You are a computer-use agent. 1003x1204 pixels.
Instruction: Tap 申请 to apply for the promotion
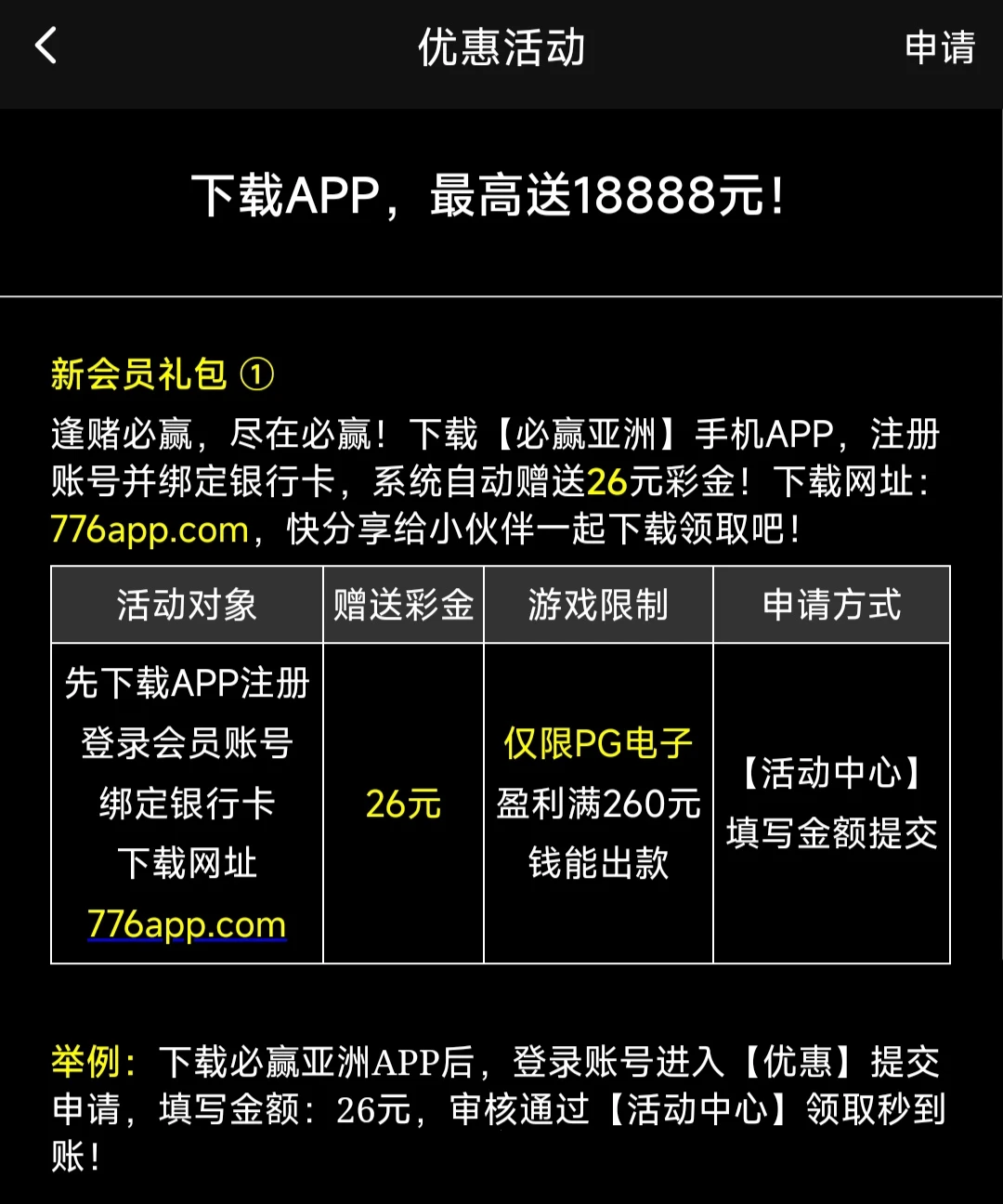pyautogui.click(x=939, y=47)
